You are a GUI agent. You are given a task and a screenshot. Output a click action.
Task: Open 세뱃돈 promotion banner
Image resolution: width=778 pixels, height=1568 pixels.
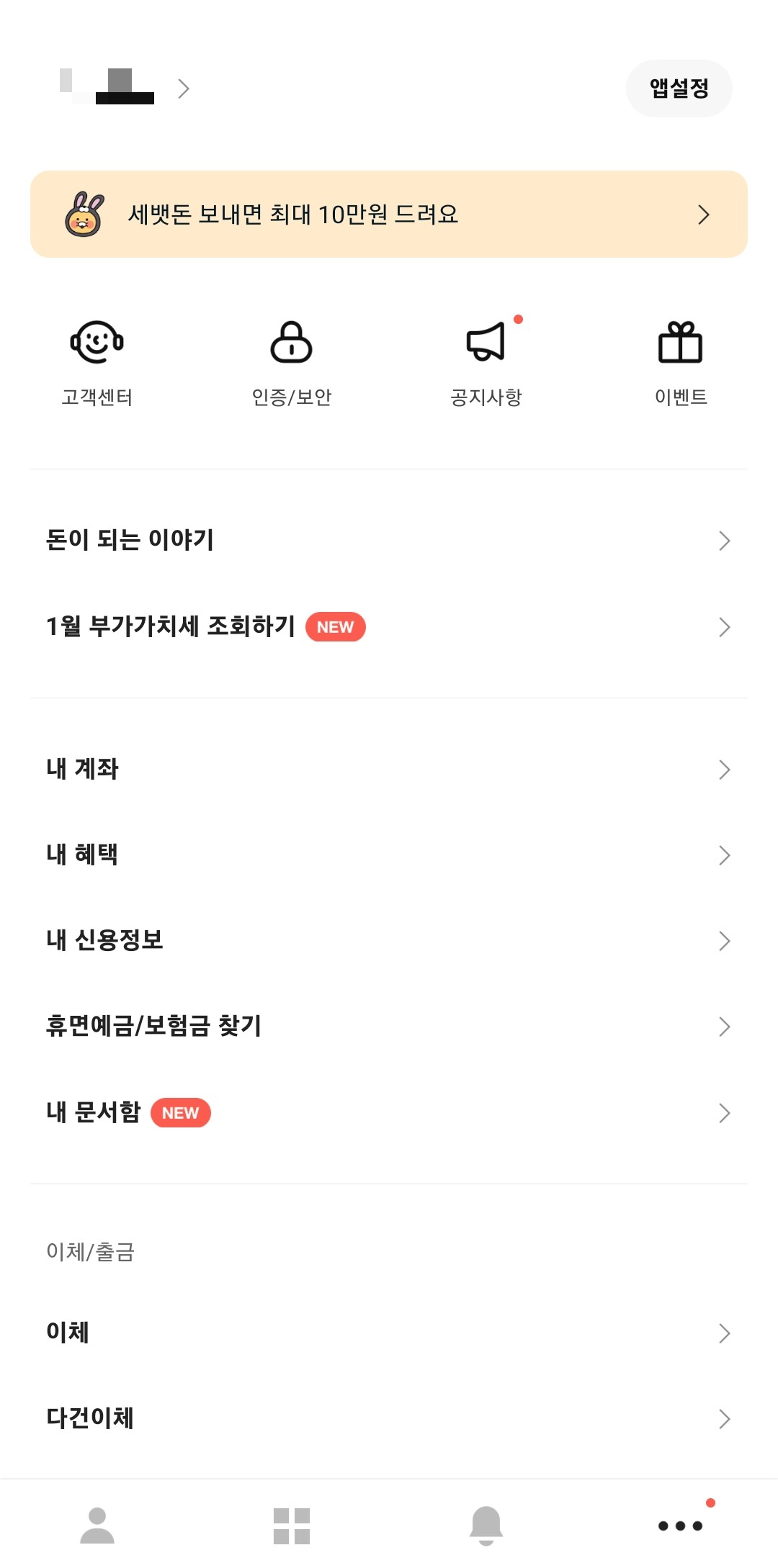point(389,213)
